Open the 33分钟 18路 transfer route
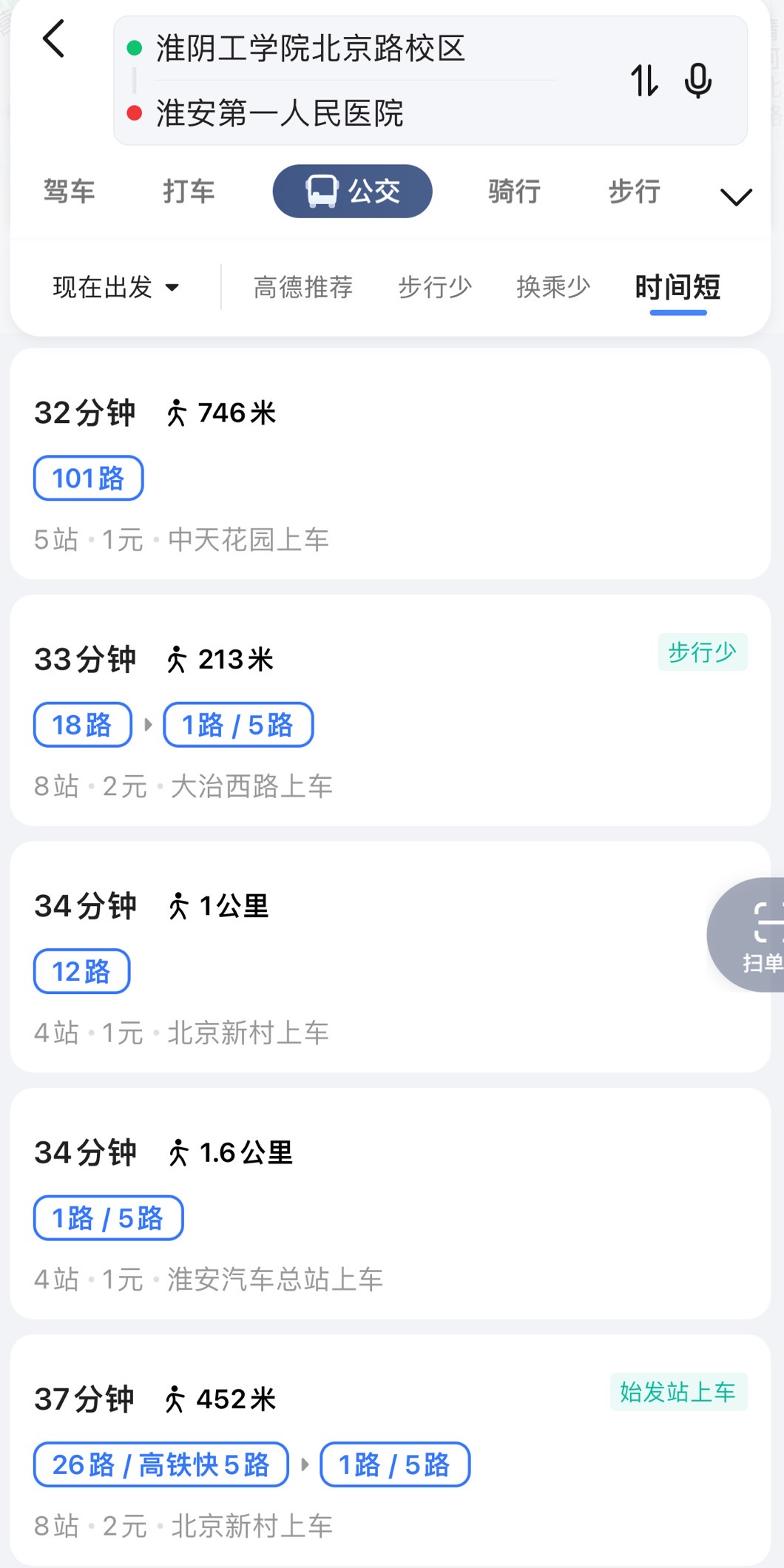This screenshot has height=1568, width=784. [x=391, y=710]
